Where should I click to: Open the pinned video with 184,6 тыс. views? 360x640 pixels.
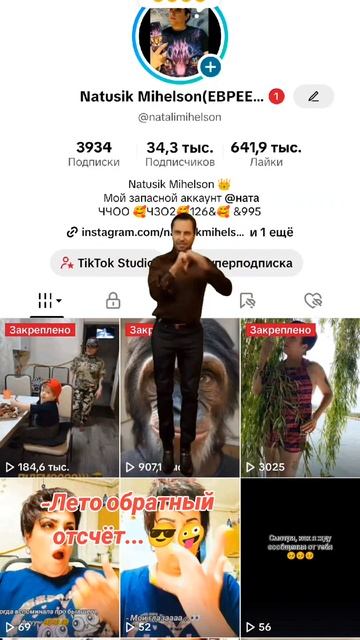(x=59, y=398)
